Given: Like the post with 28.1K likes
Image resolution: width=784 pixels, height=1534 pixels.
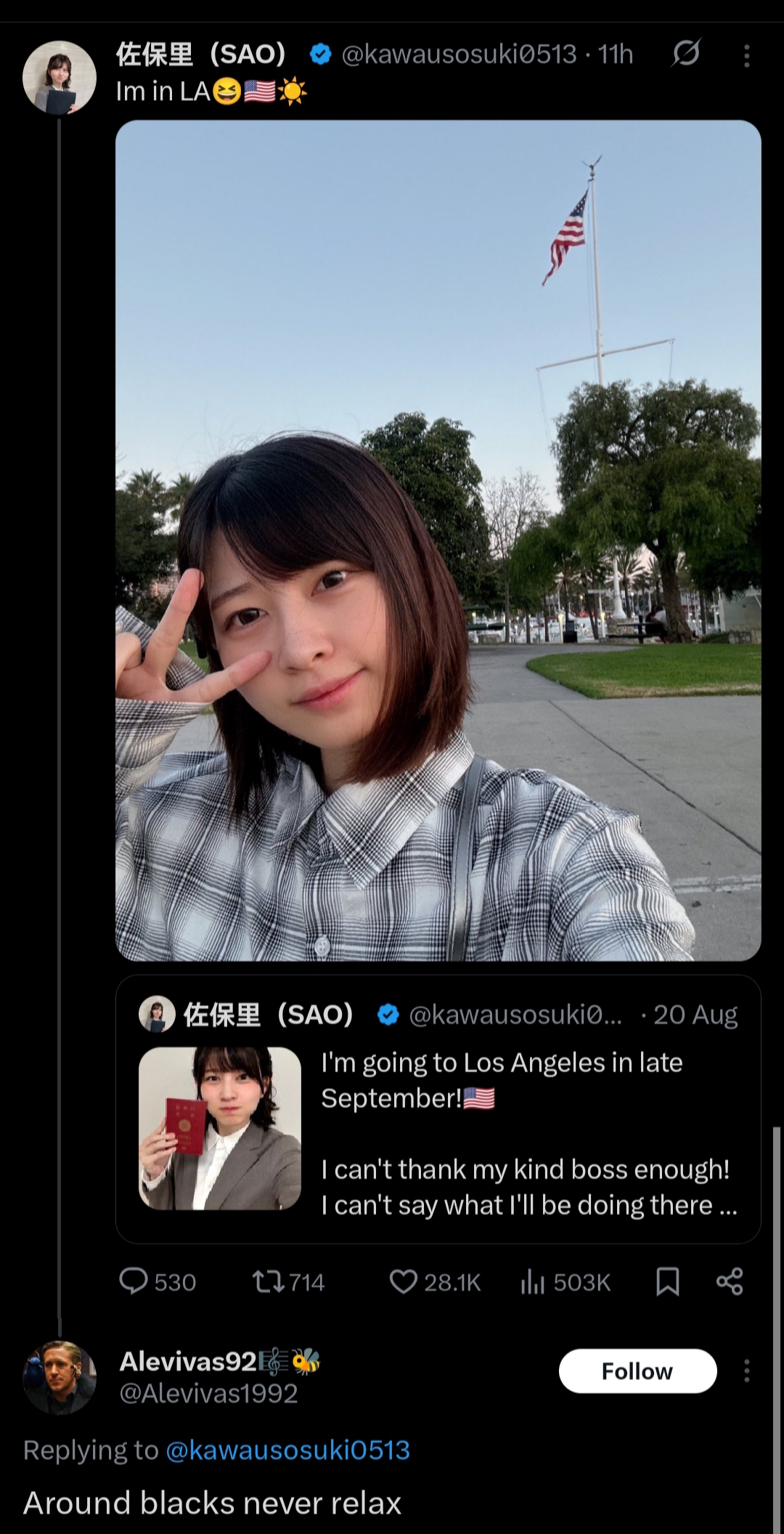Looking at the screenshot, I should tap(435, 1282).
